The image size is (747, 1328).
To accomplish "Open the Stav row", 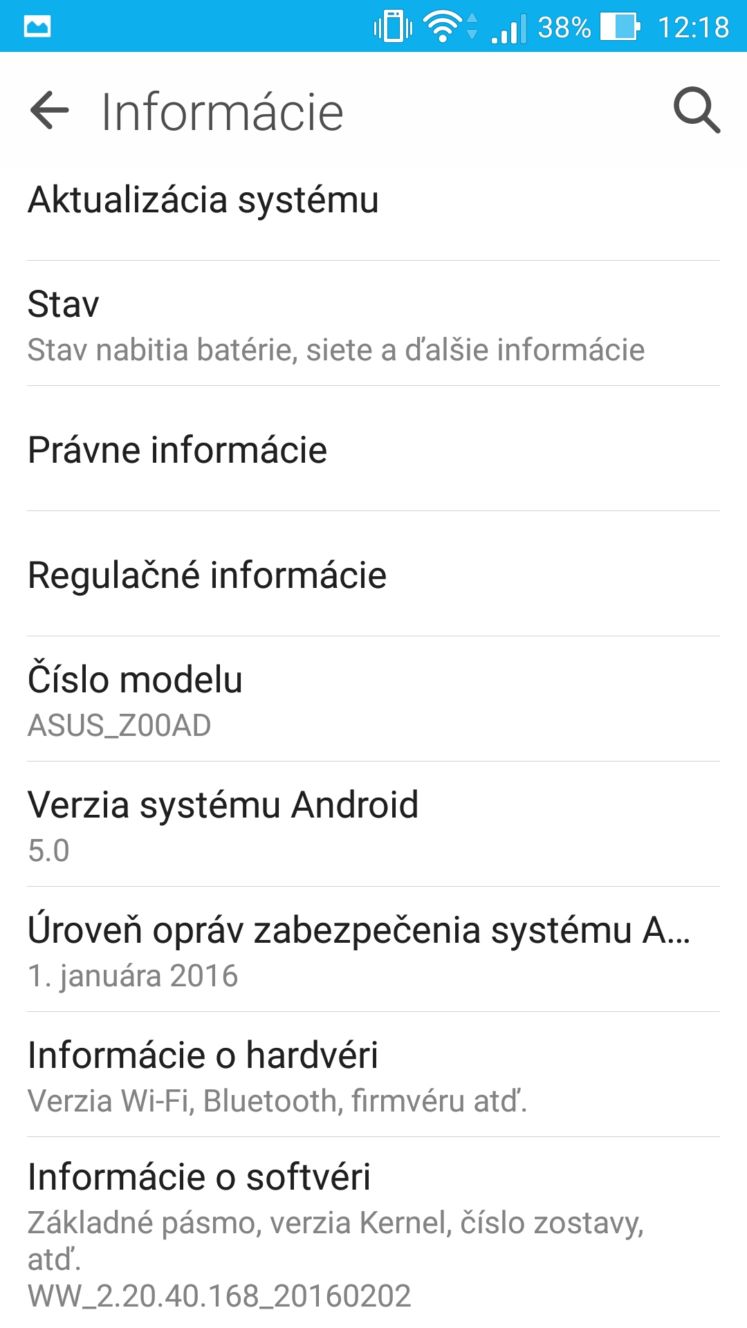I will coord(373,324).
